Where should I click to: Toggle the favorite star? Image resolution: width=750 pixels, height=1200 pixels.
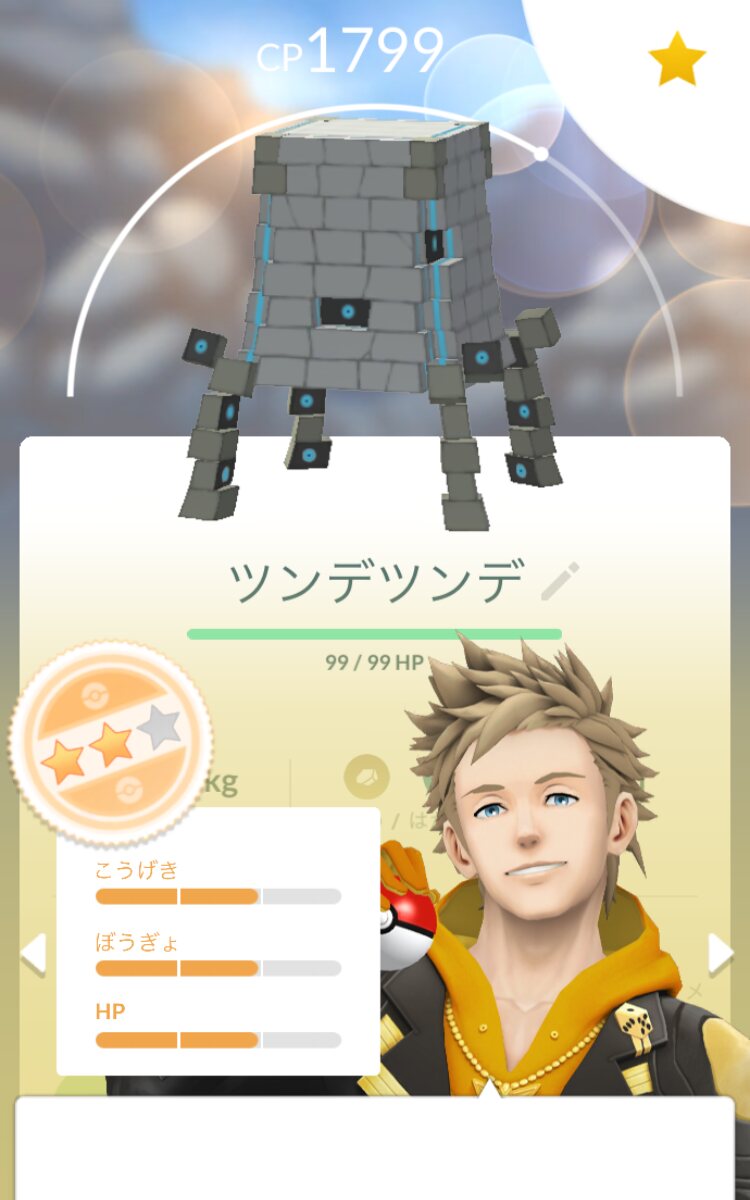[677, 58]
